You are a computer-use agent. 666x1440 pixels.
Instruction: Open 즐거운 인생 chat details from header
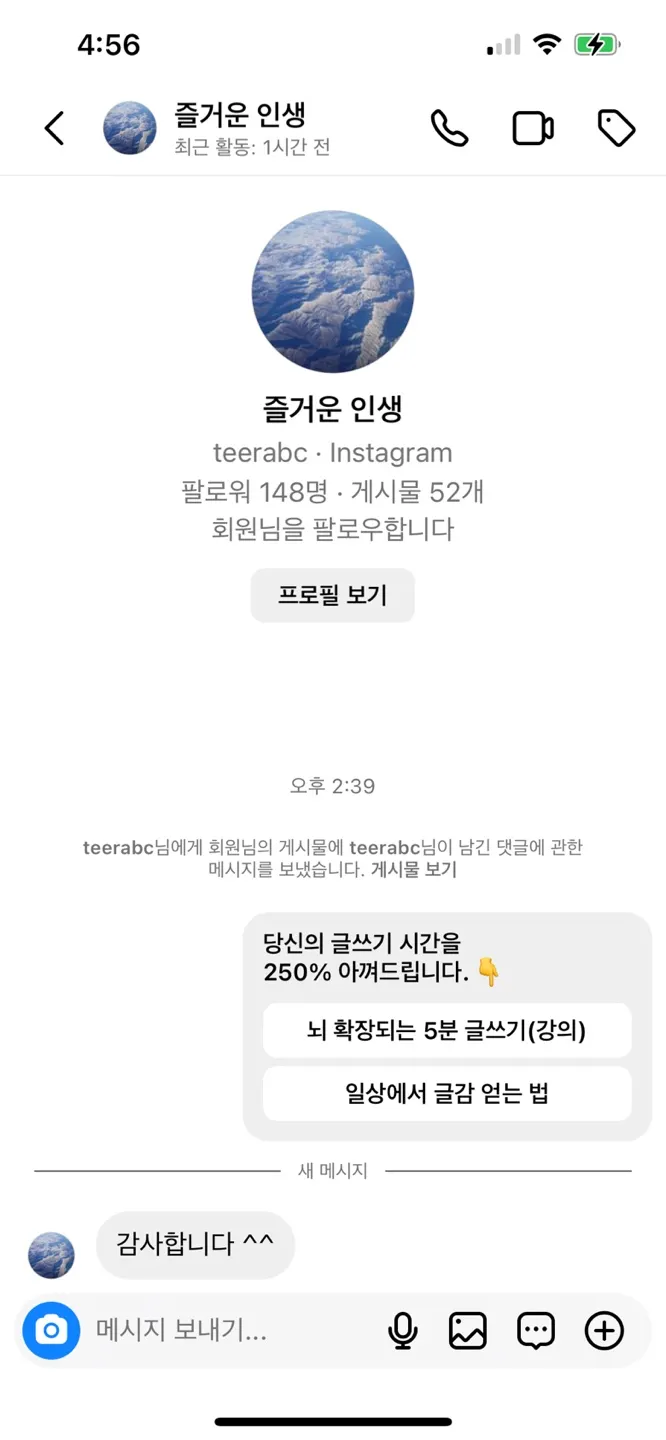[x=240, y=128]
